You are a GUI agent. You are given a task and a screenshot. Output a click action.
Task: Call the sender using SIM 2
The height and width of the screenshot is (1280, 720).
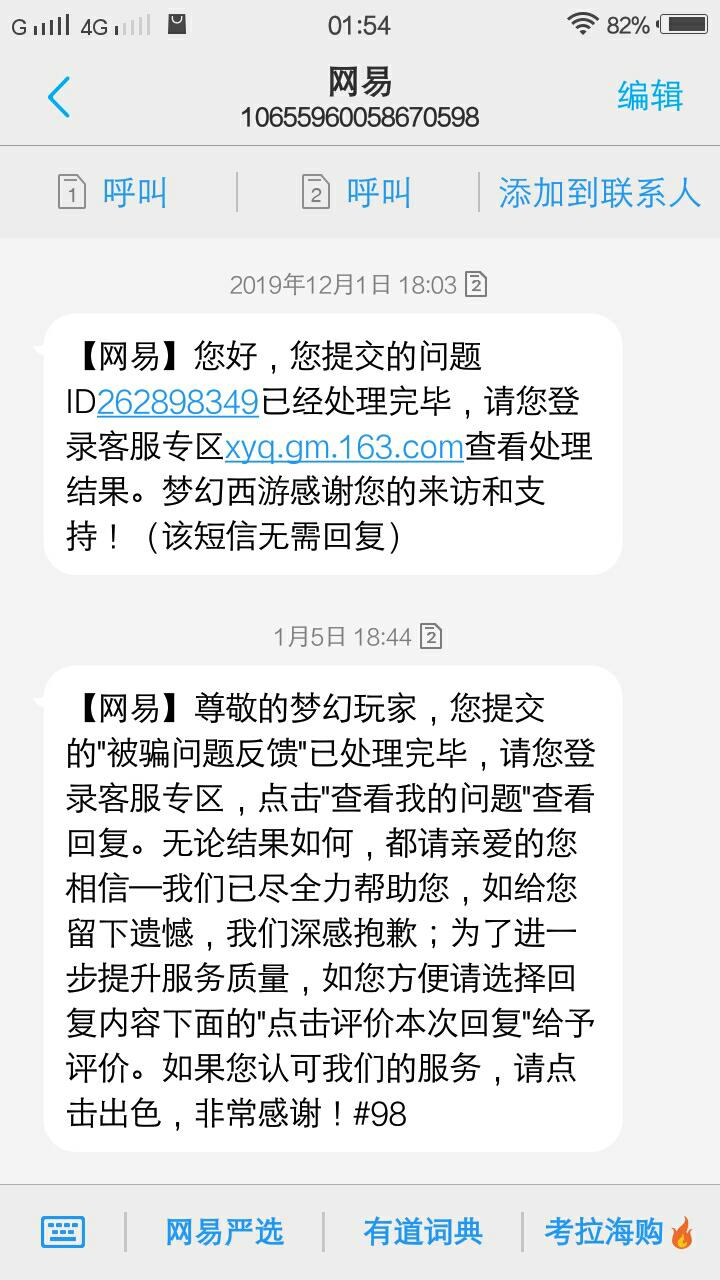coord(357,192)
